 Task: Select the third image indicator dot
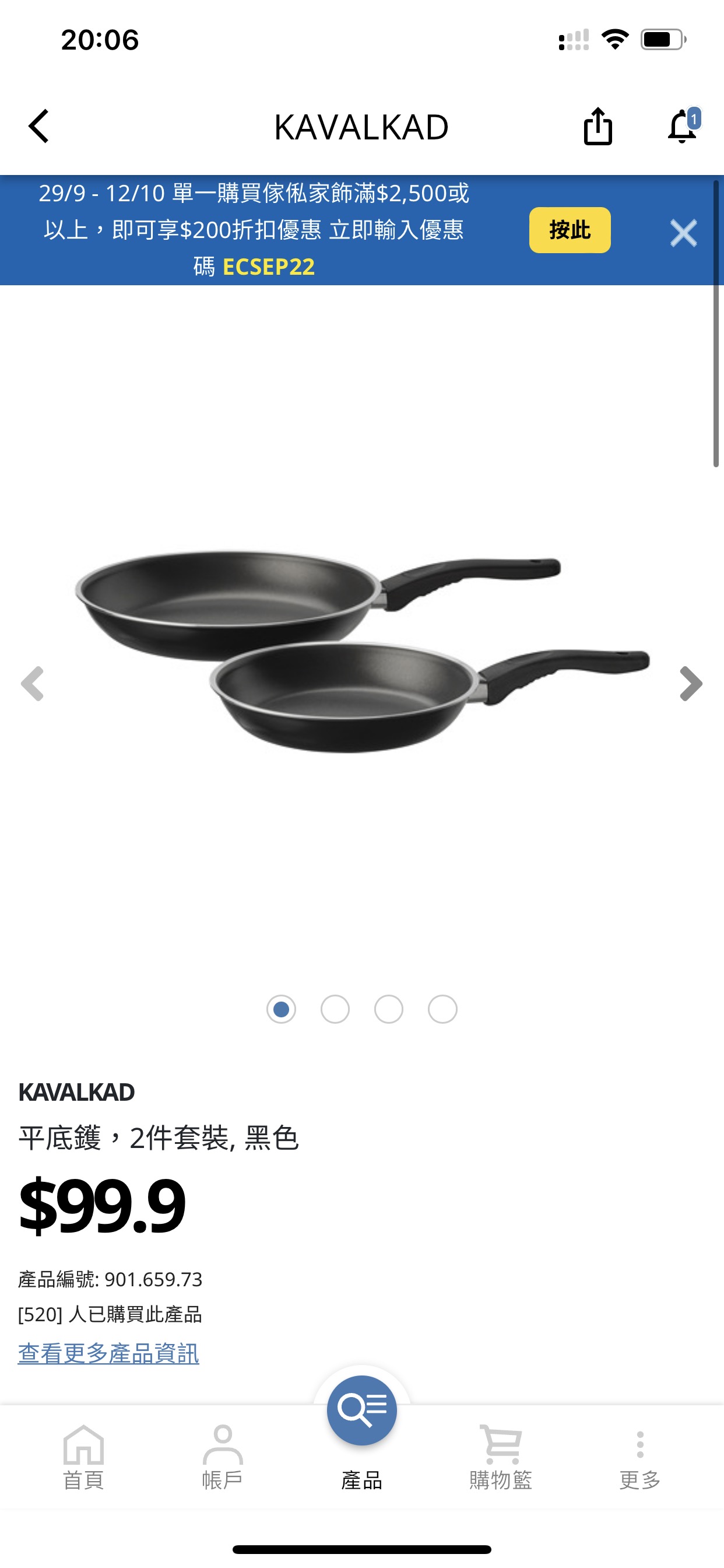(x=388, y=1009)
